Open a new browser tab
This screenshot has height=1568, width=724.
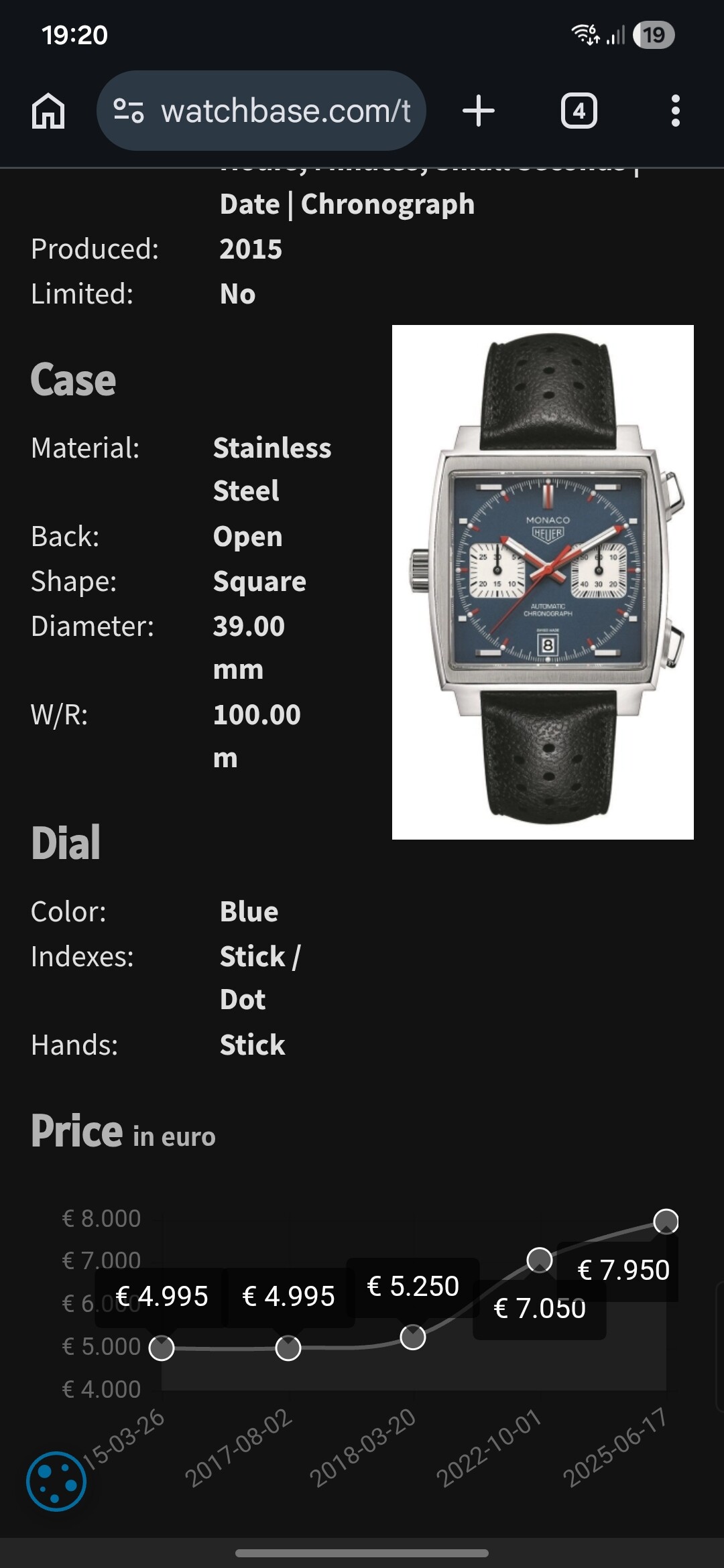coord(479,111)
